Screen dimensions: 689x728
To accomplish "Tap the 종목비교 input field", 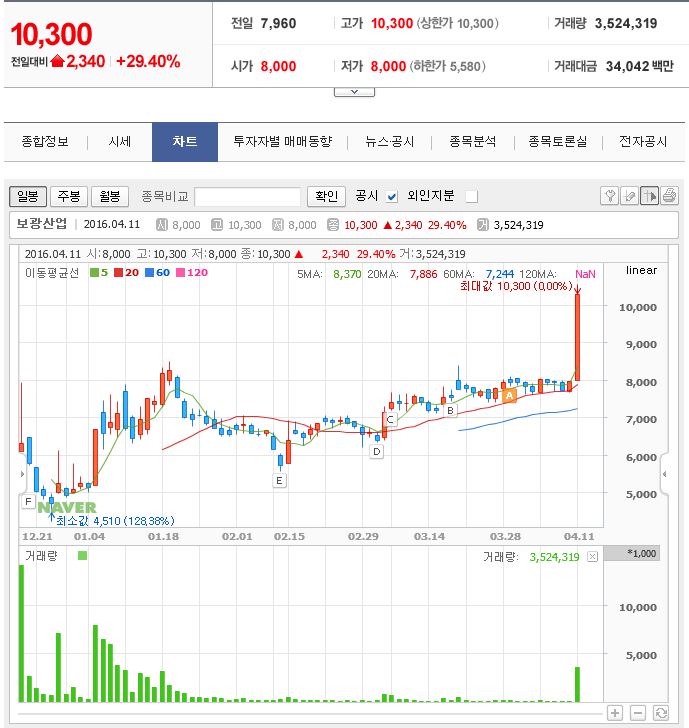I will (247, 197).
